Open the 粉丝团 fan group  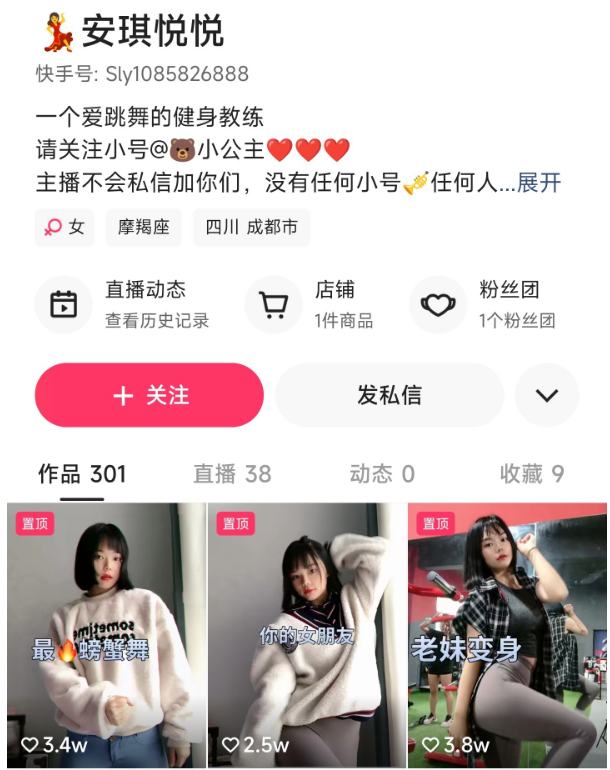click(483, 304)
